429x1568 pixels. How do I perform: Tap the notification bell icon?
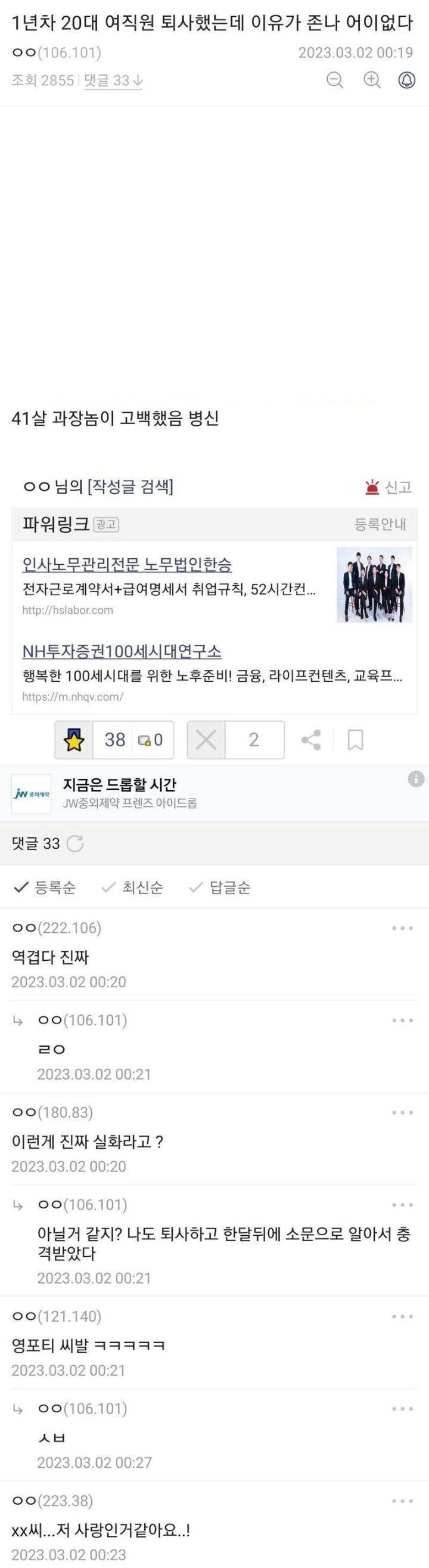coord(406,81)
